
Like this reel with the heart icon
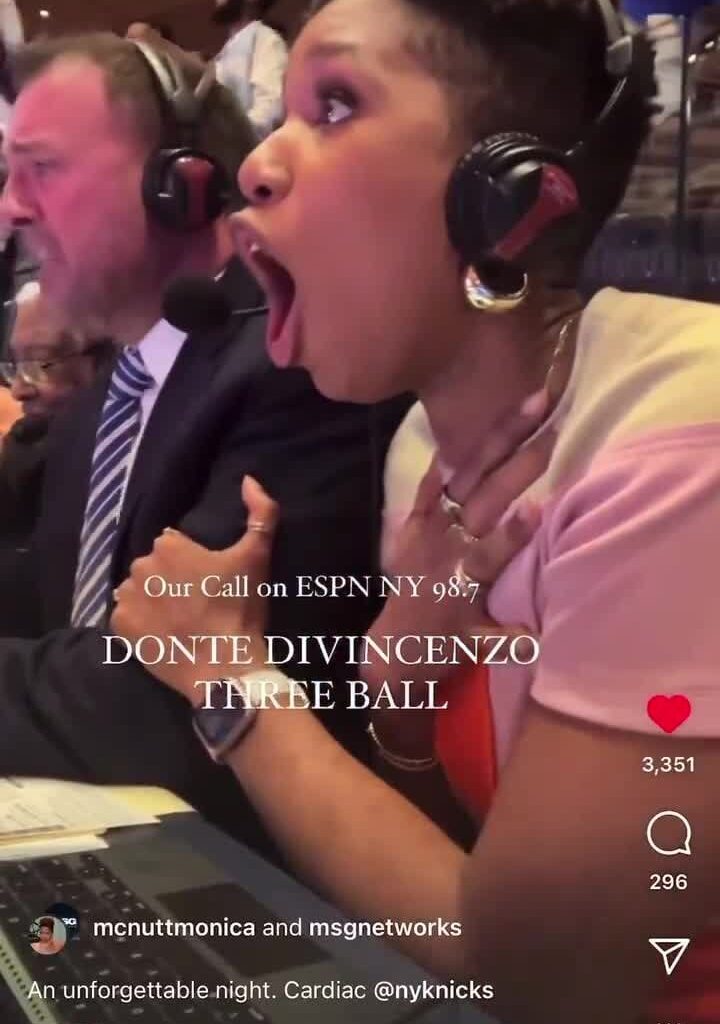(x=668, y=714)
